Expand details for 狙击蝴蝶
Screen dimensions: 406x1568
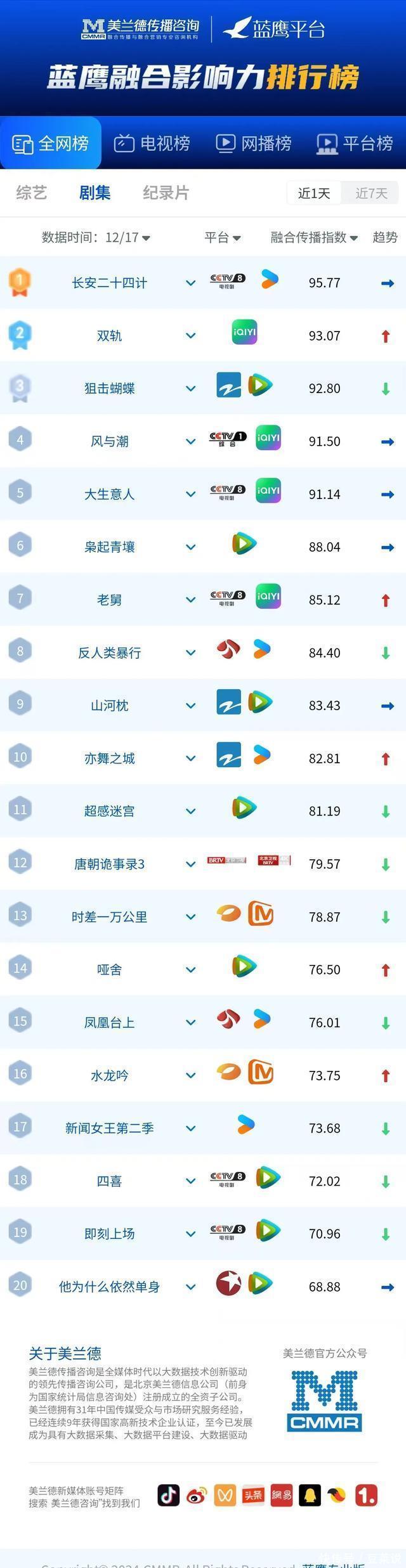click(x=190, y=389)
